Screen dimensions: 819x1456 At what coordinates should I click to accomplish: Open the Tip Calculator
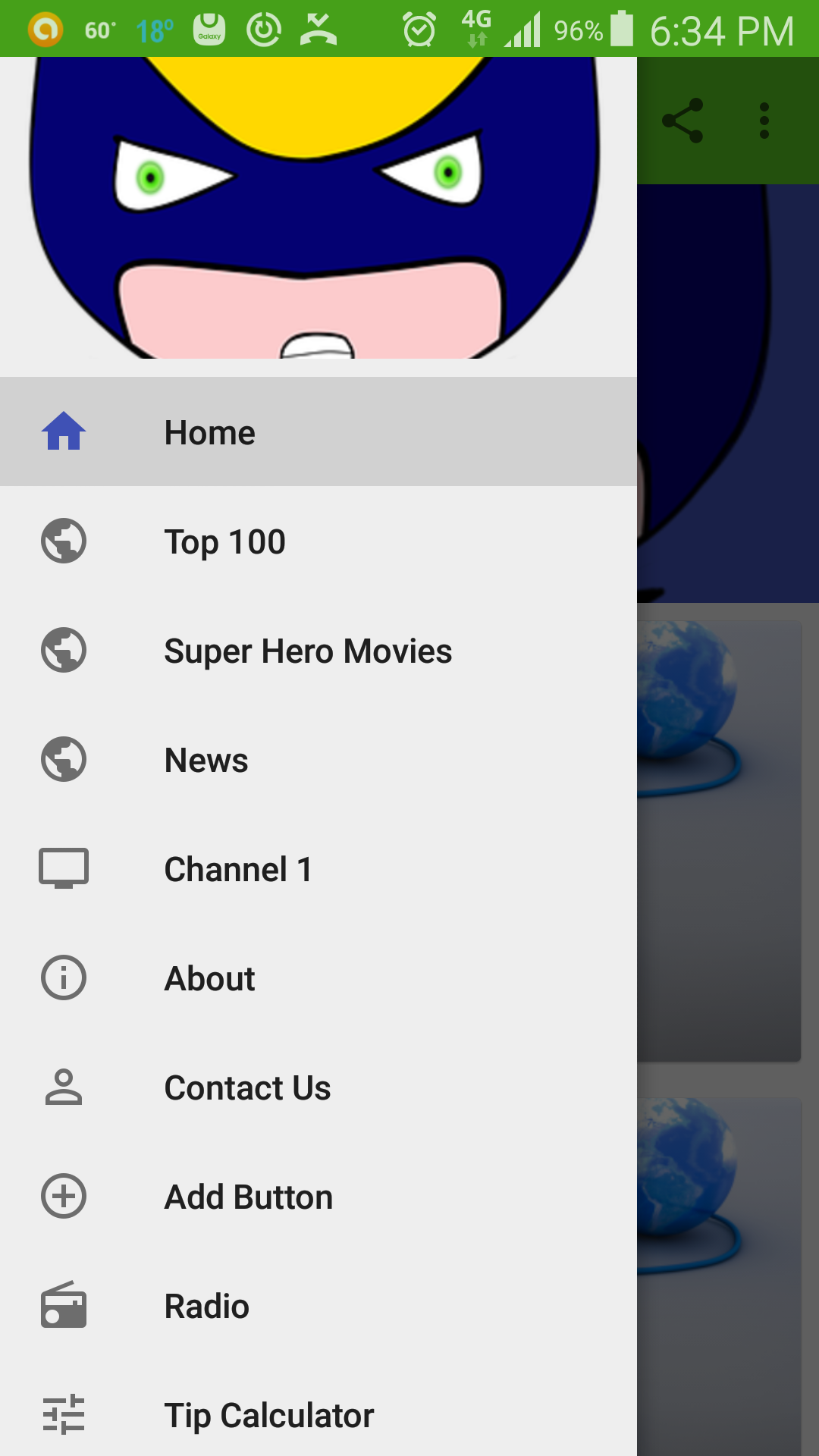click(x=268, y=1414)
